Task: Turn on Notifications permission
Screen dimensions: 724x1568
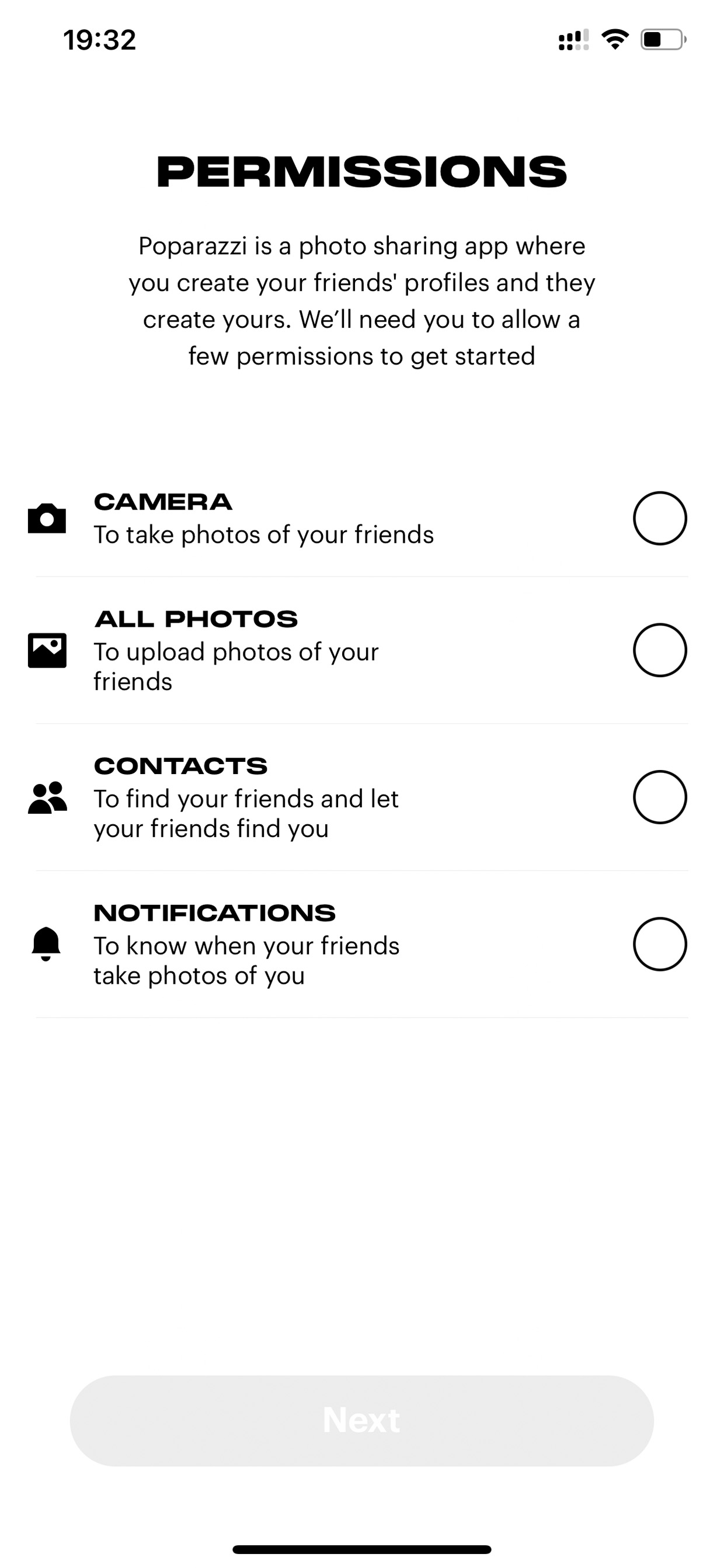Action: pyautogui.click(x=660, y=944)
